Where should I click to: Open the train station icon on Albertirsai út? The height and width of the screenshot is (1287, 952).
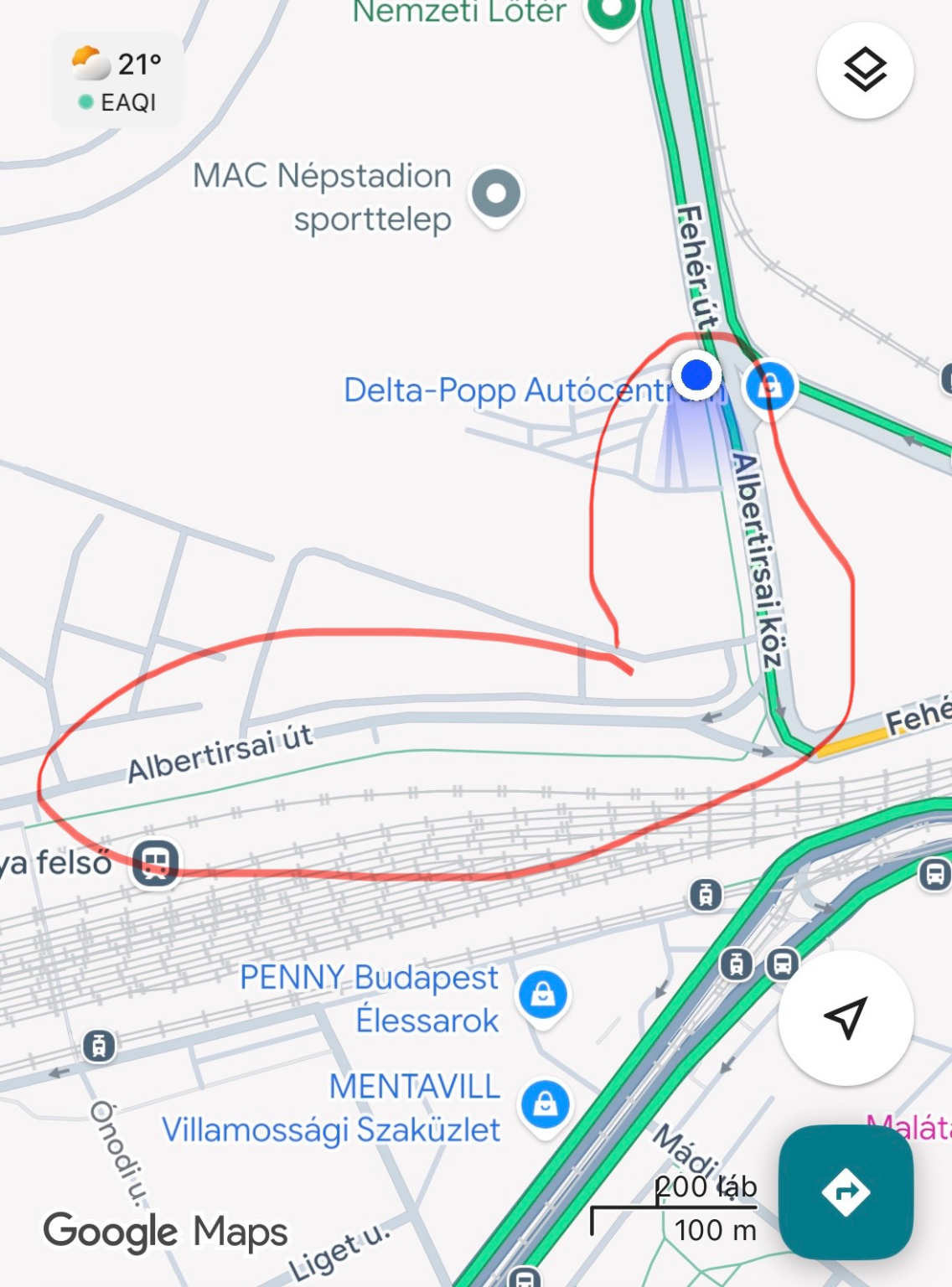pyautogui.click(x=156, y=862)
